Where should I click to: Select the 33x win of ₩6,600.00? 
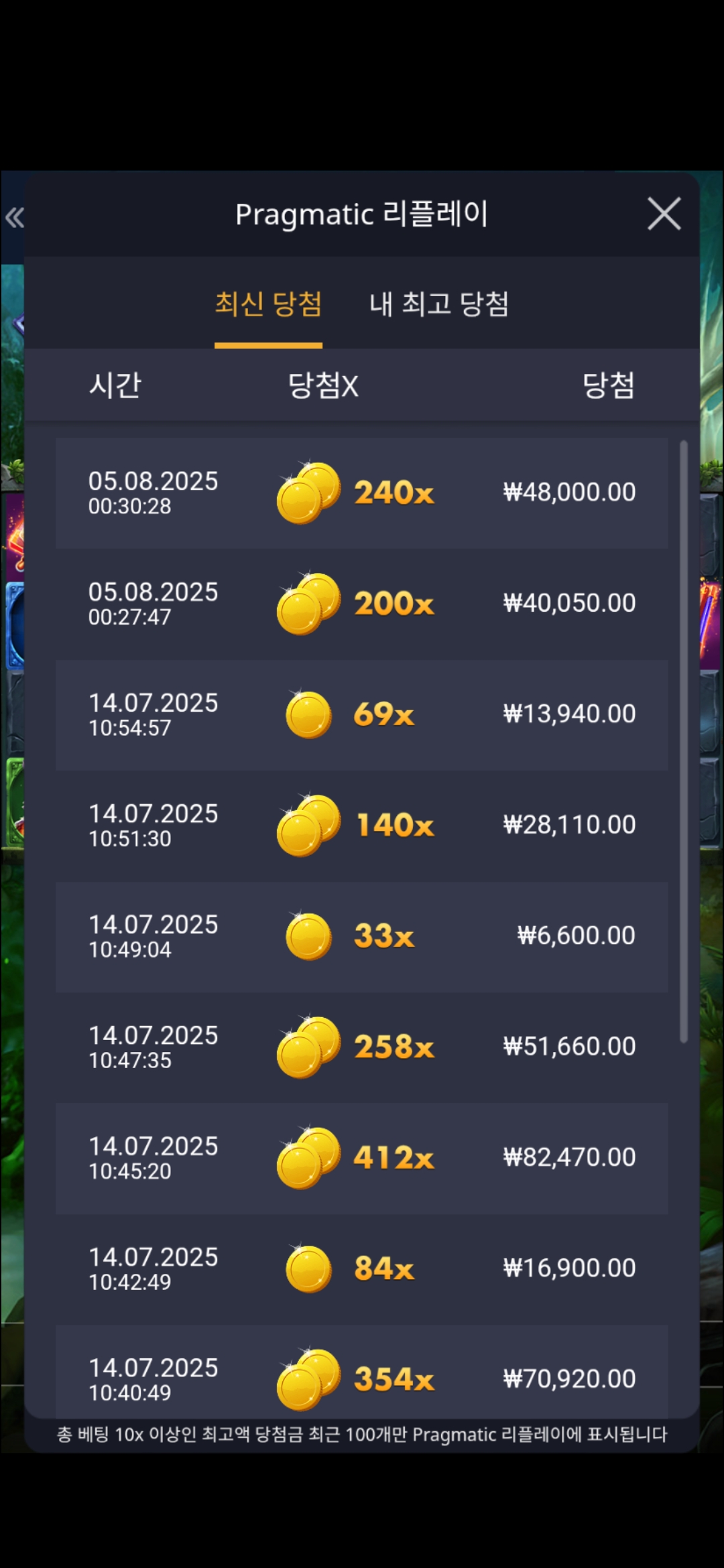pos(361,936)
